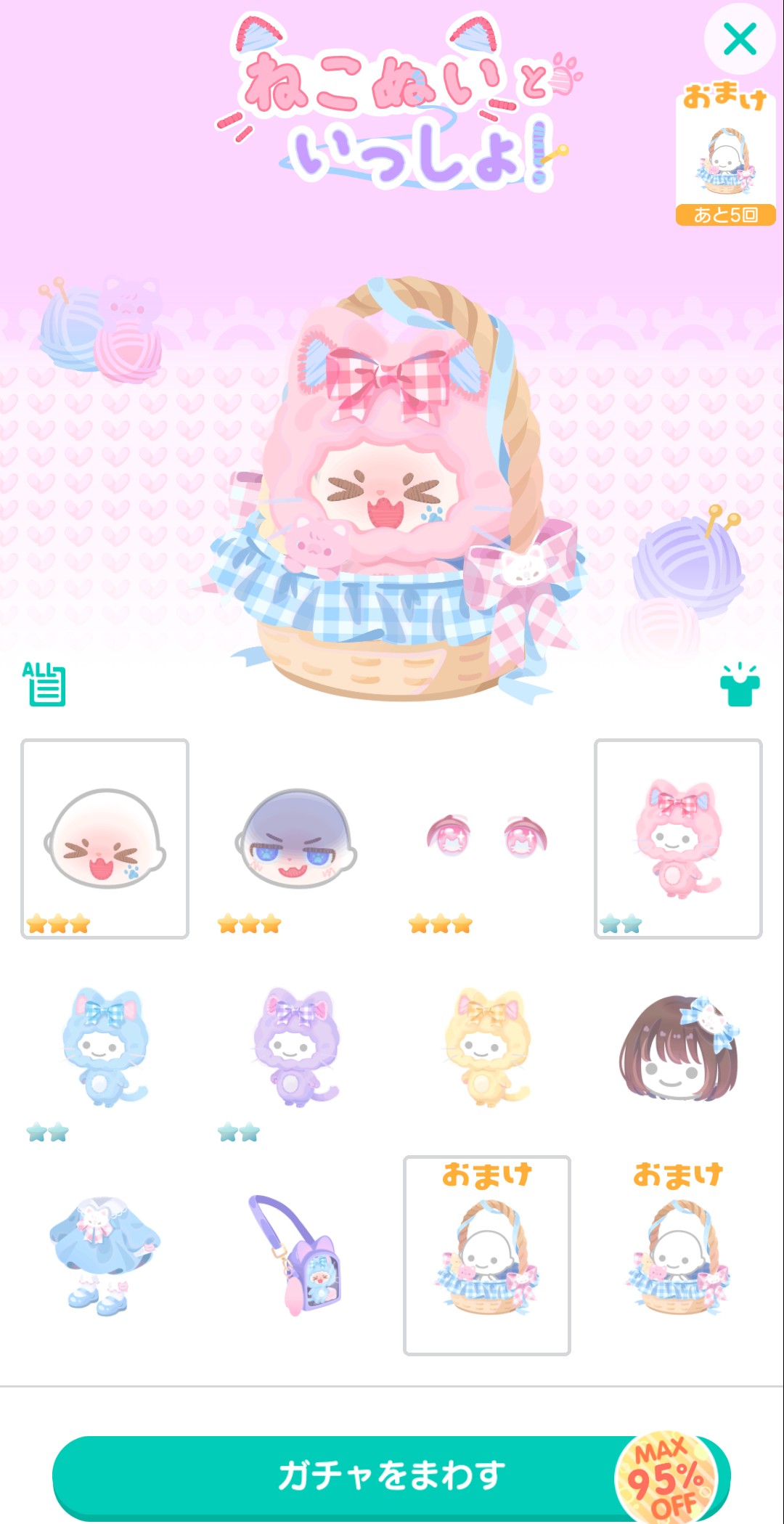Select the brown bob hairstyle item

pyautogui.click(x=678, y=1047)
